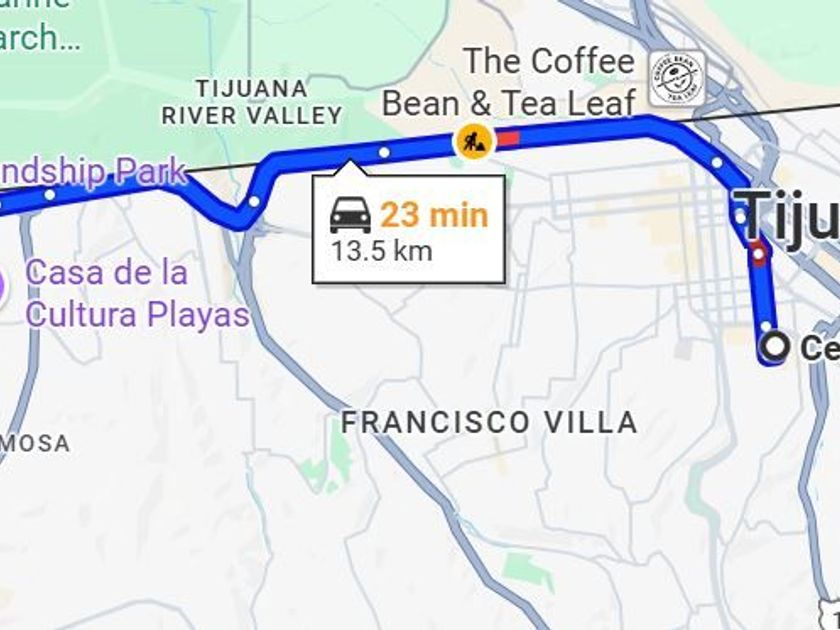
Task: Open Casa de la Cultura Playas place label
Action: tap(137, 293)
